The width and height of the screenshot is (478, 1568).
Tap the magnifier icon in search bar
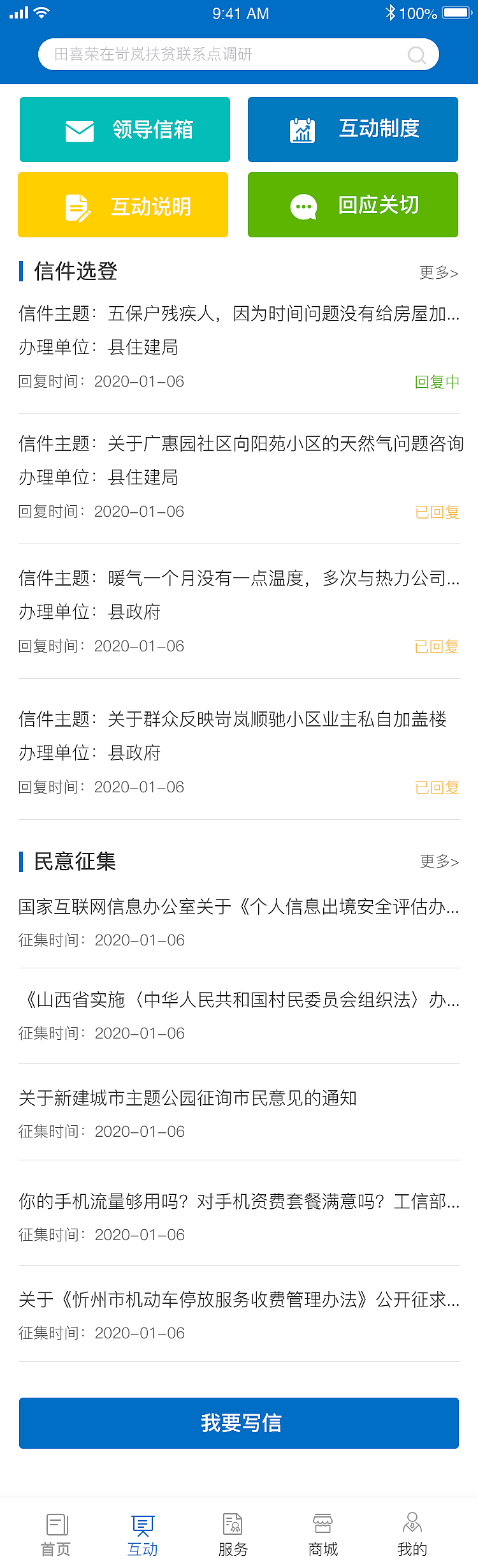pos(416,55)
